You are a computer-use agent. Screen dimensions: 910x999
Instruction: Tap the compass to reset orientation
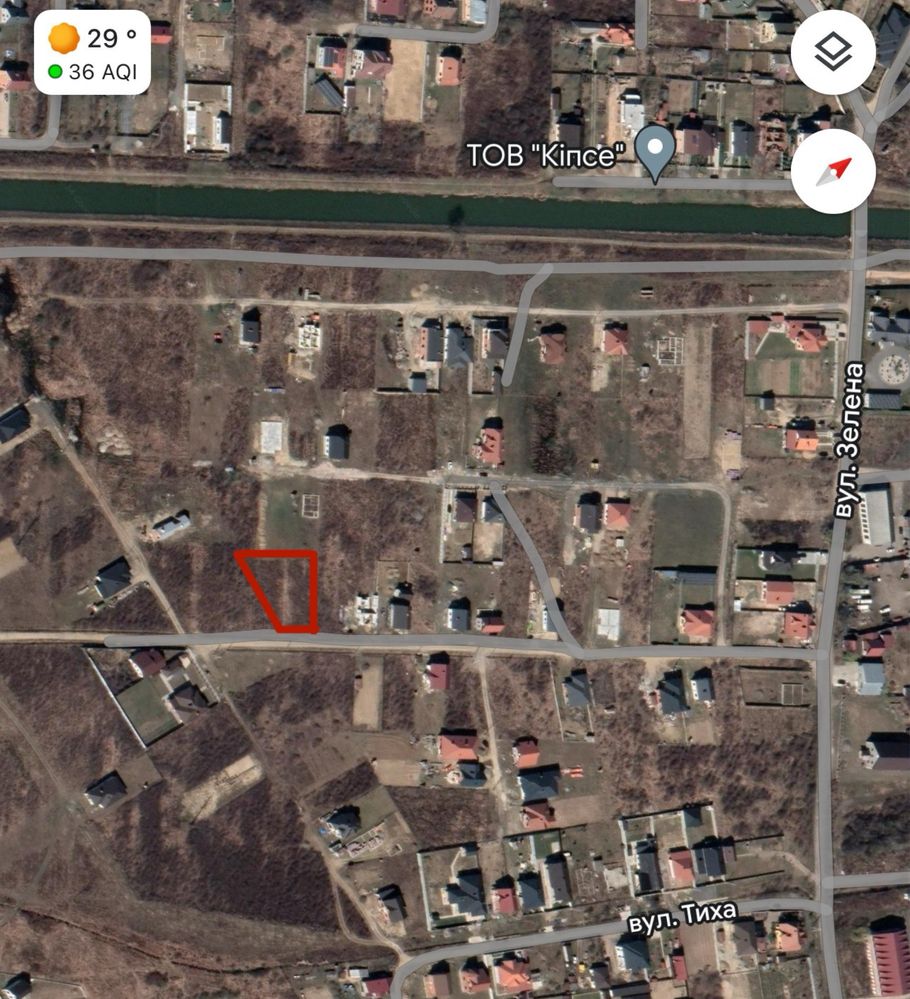point(833,171)
